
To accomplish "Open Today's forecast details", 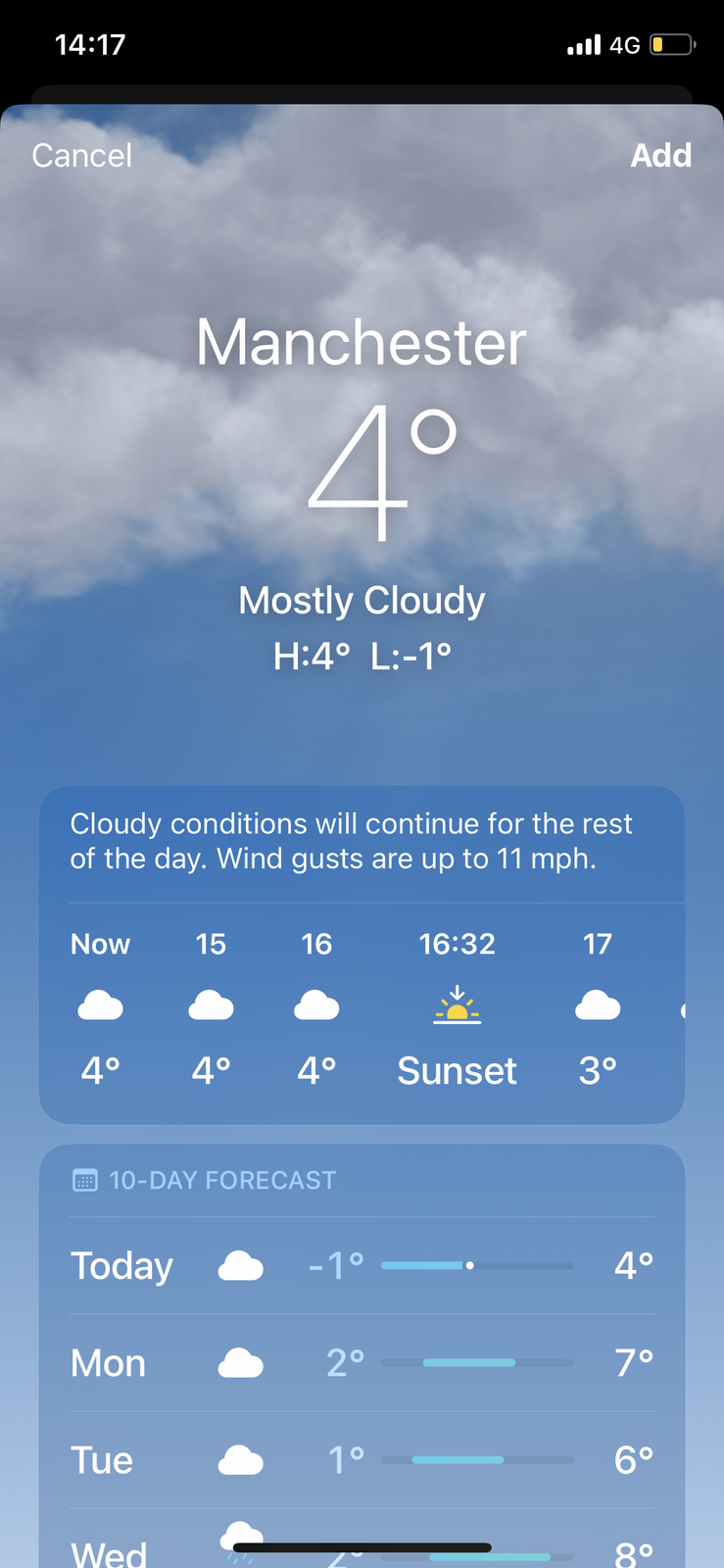I will tap(361, 1265).
